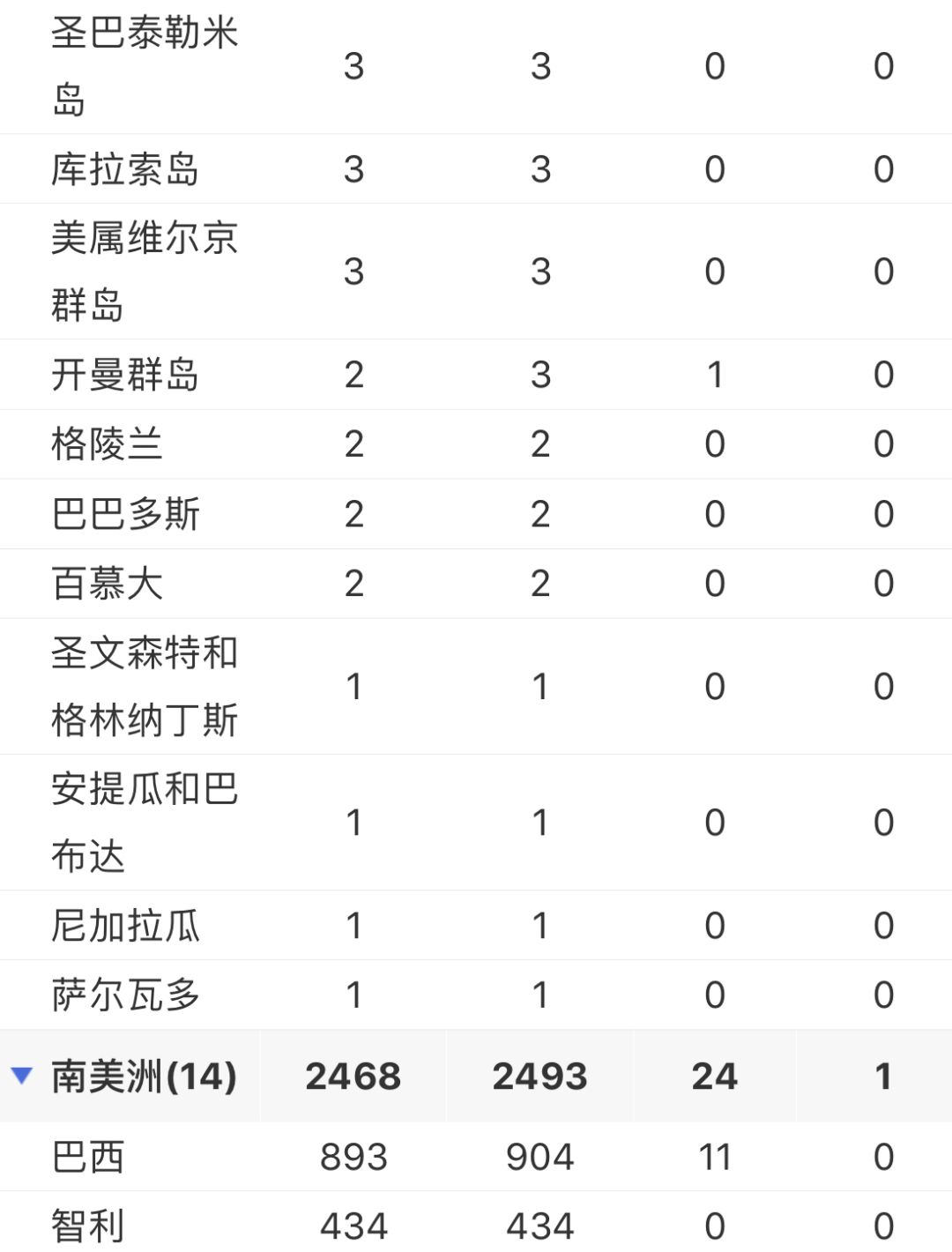Collapse the 南美洲(14) group row
The width and height of the screenshot is (952, 1252).
click(x=22, y=1075)
